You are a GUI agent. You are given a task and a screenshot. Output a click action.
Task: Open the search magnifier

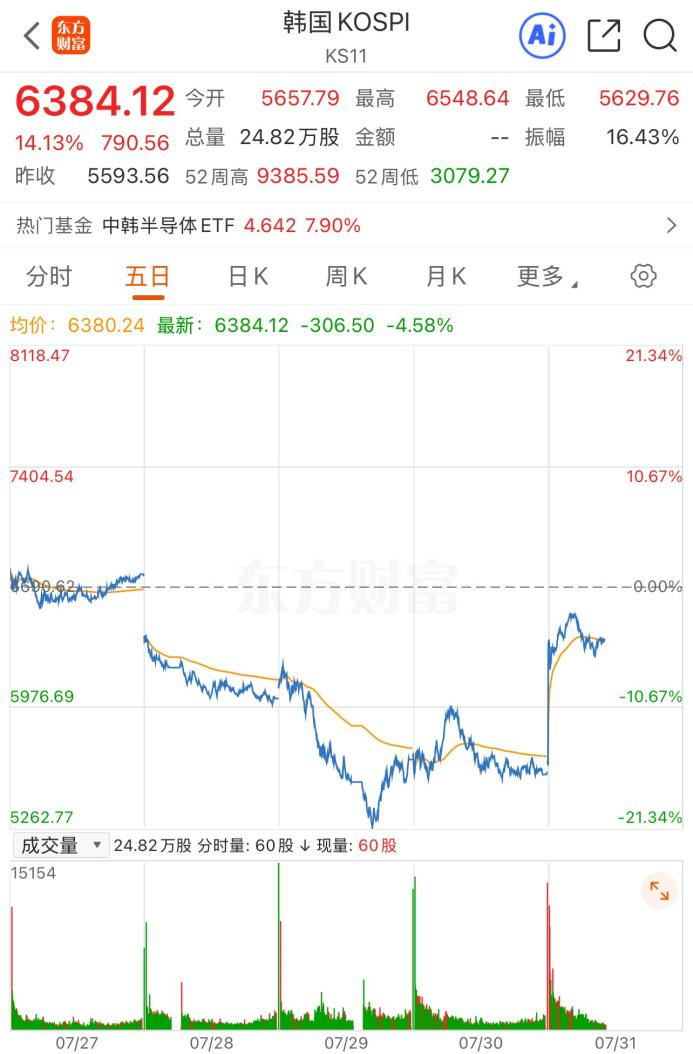tap(659, 36)
